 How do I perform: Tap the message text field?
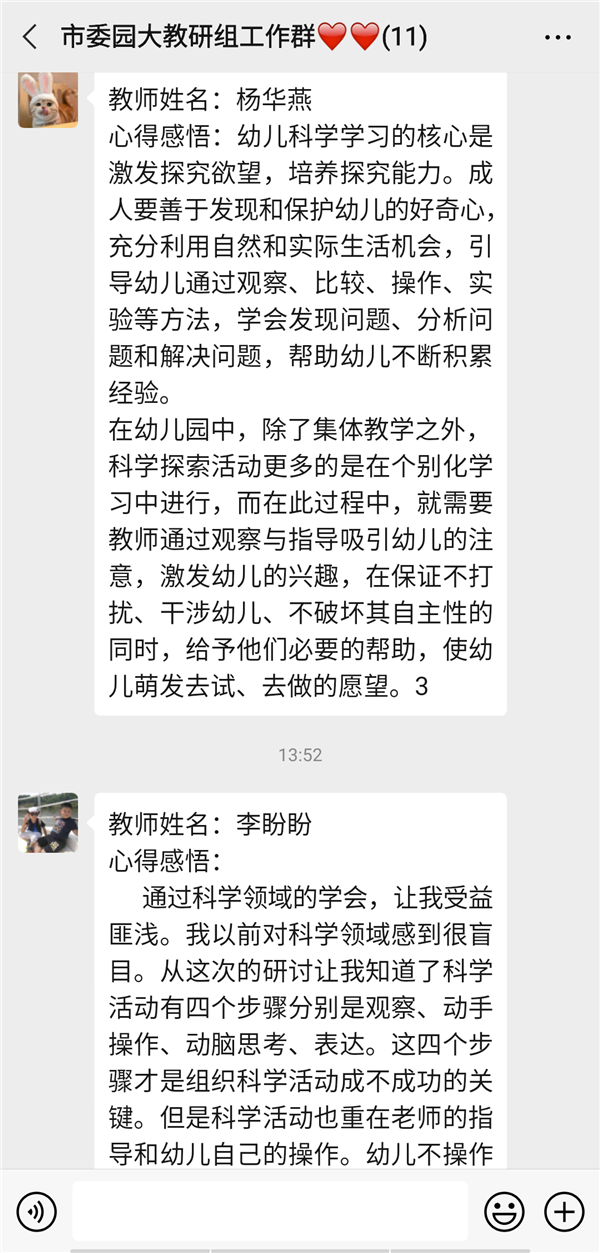[270, 1212]
